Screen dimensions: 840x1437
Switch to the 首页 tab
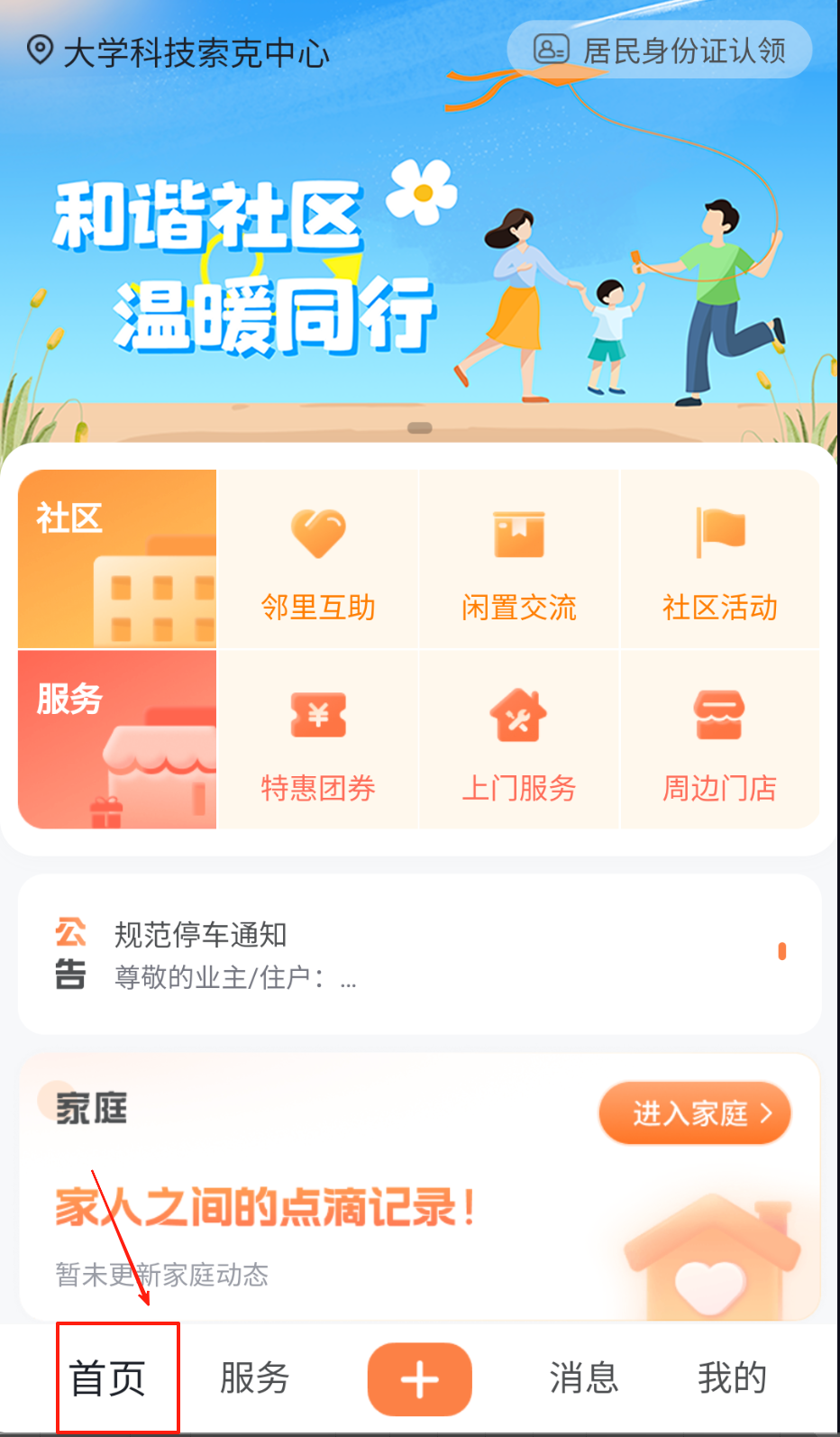[108, 1378]
